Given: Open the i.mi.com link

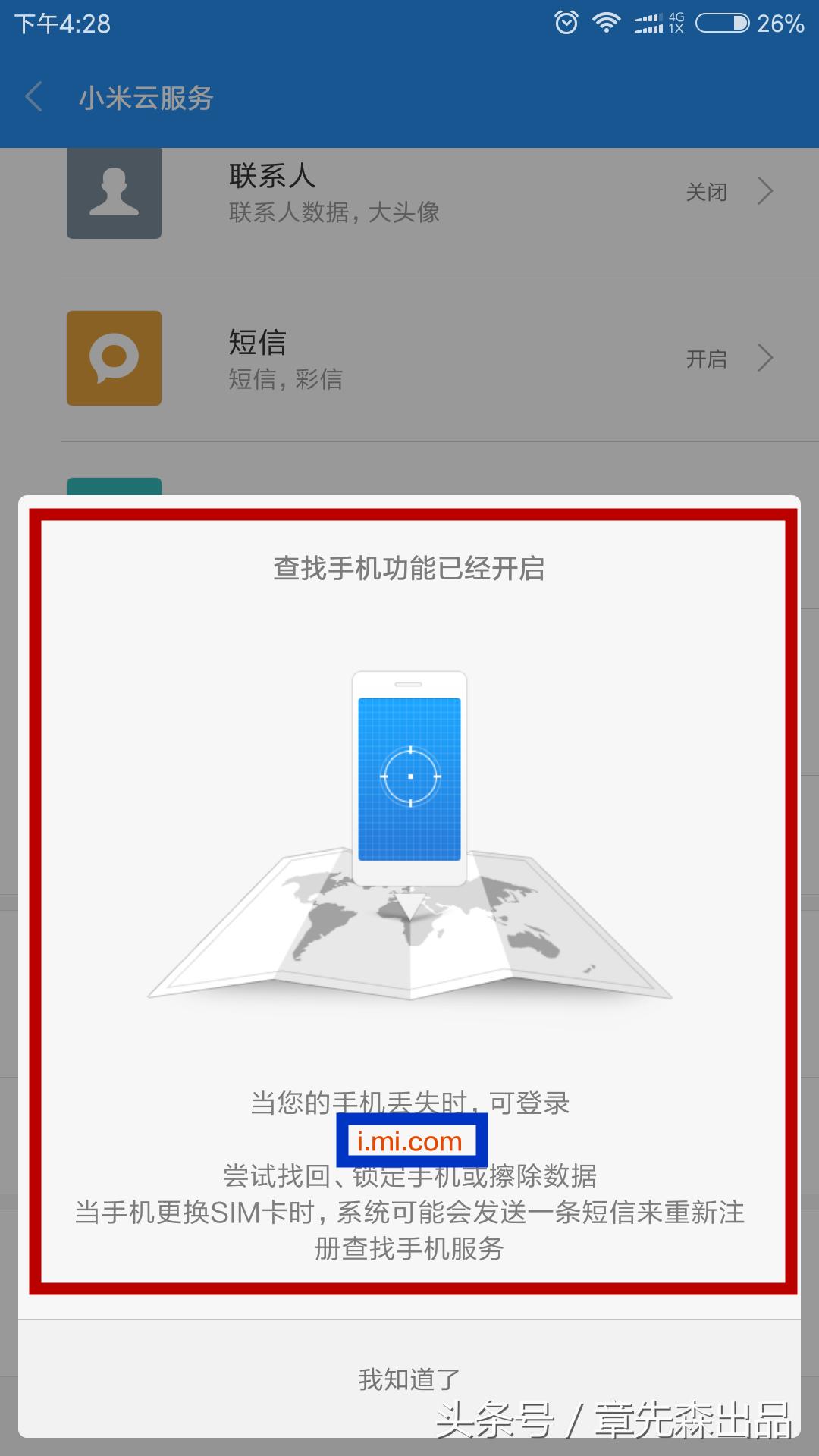Looking at the screenshot, I should [x=409, y=1139].
